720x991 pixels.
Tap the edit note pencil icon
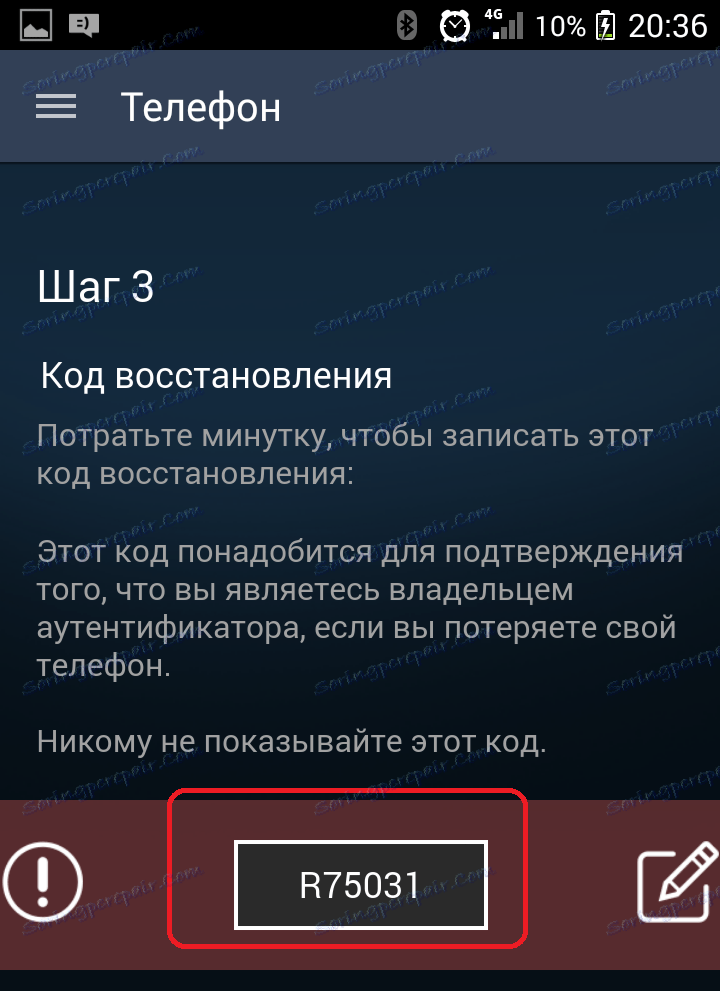[678, 881]
